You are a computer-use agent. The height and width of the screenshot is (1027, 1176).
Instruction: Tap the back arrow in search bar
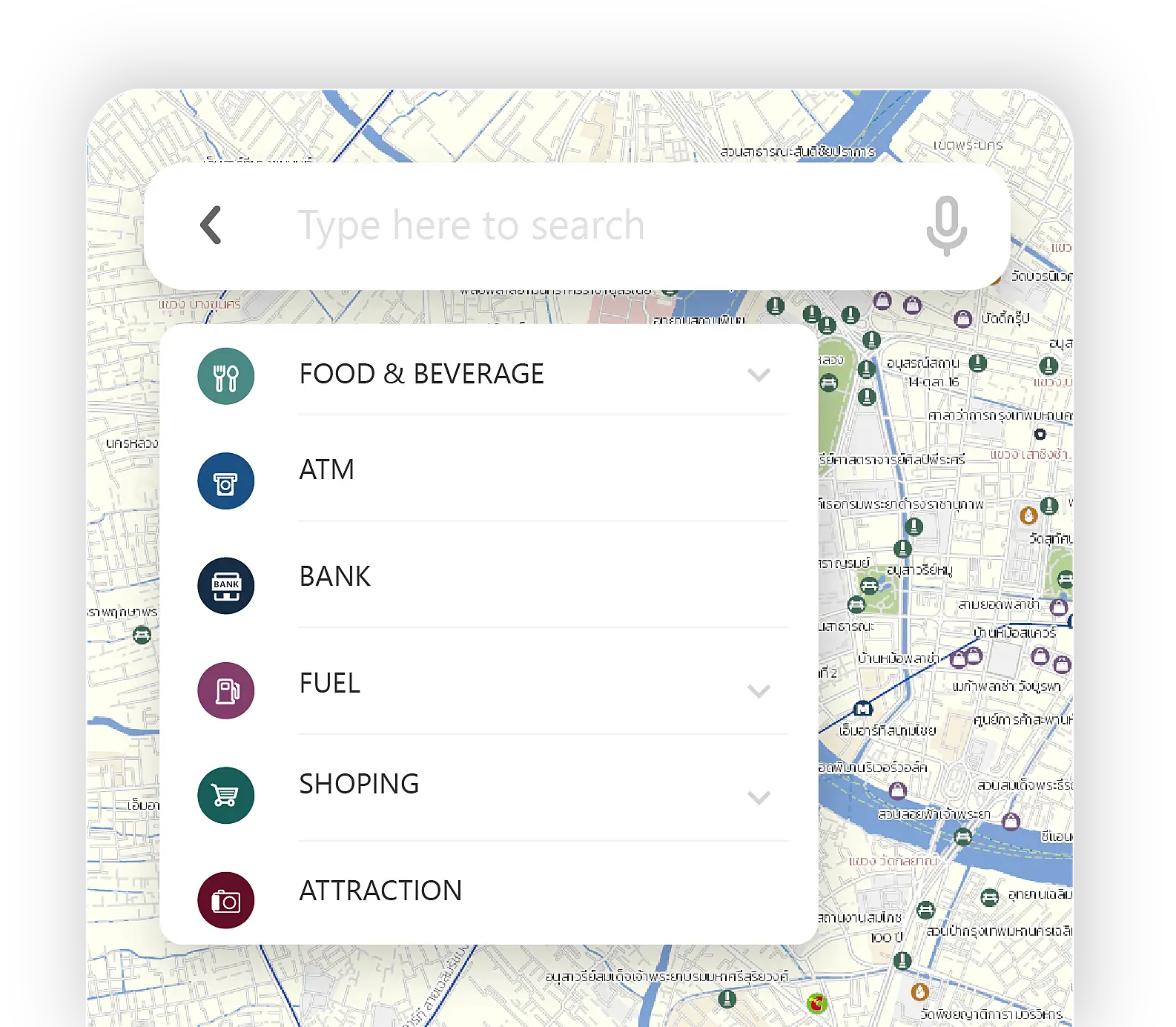pos(211,225)
